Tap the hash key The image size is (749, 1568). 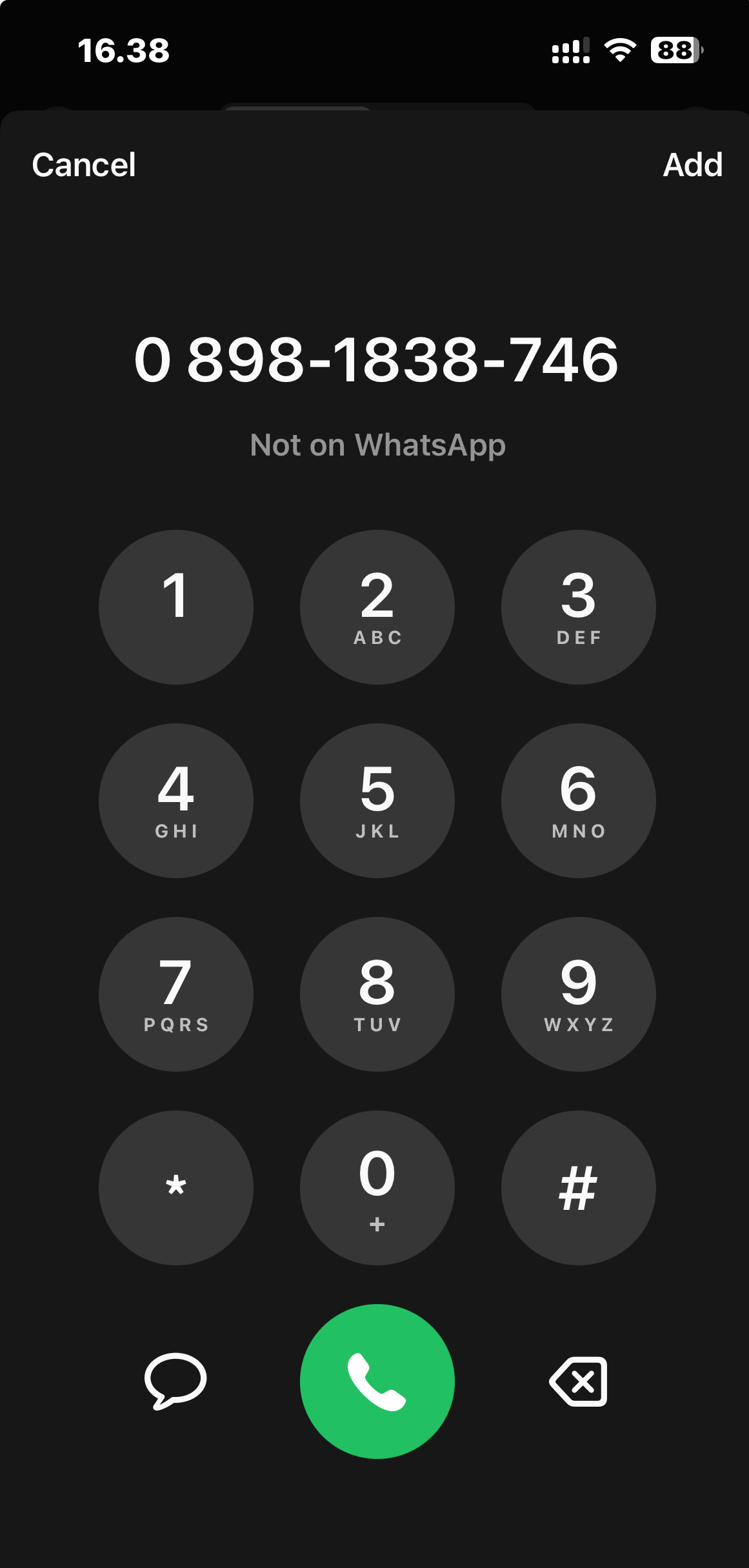coord(578,1188)
